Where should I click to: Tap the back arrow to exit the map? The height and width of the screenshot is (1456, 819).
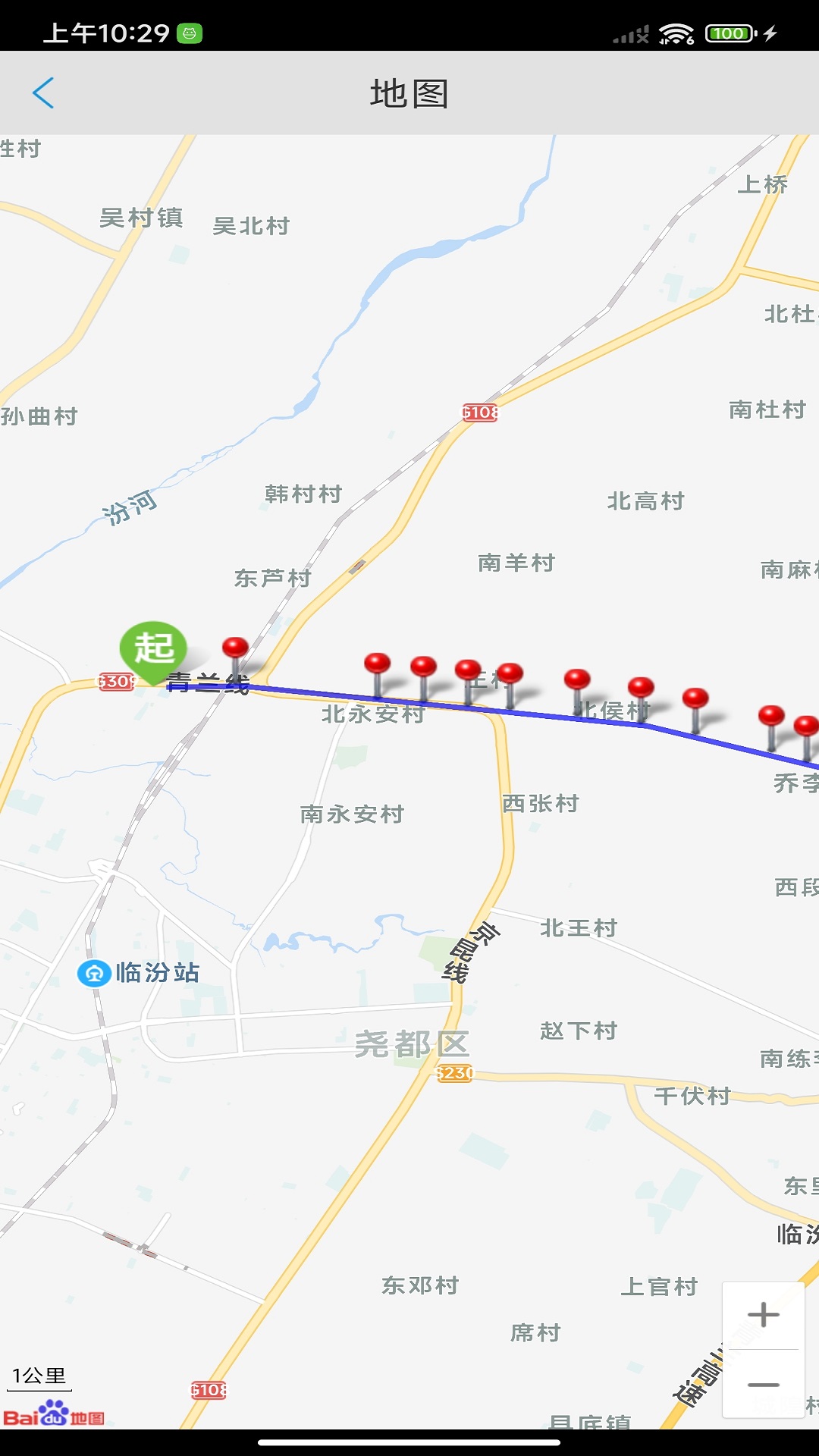[x=43, y=93]
